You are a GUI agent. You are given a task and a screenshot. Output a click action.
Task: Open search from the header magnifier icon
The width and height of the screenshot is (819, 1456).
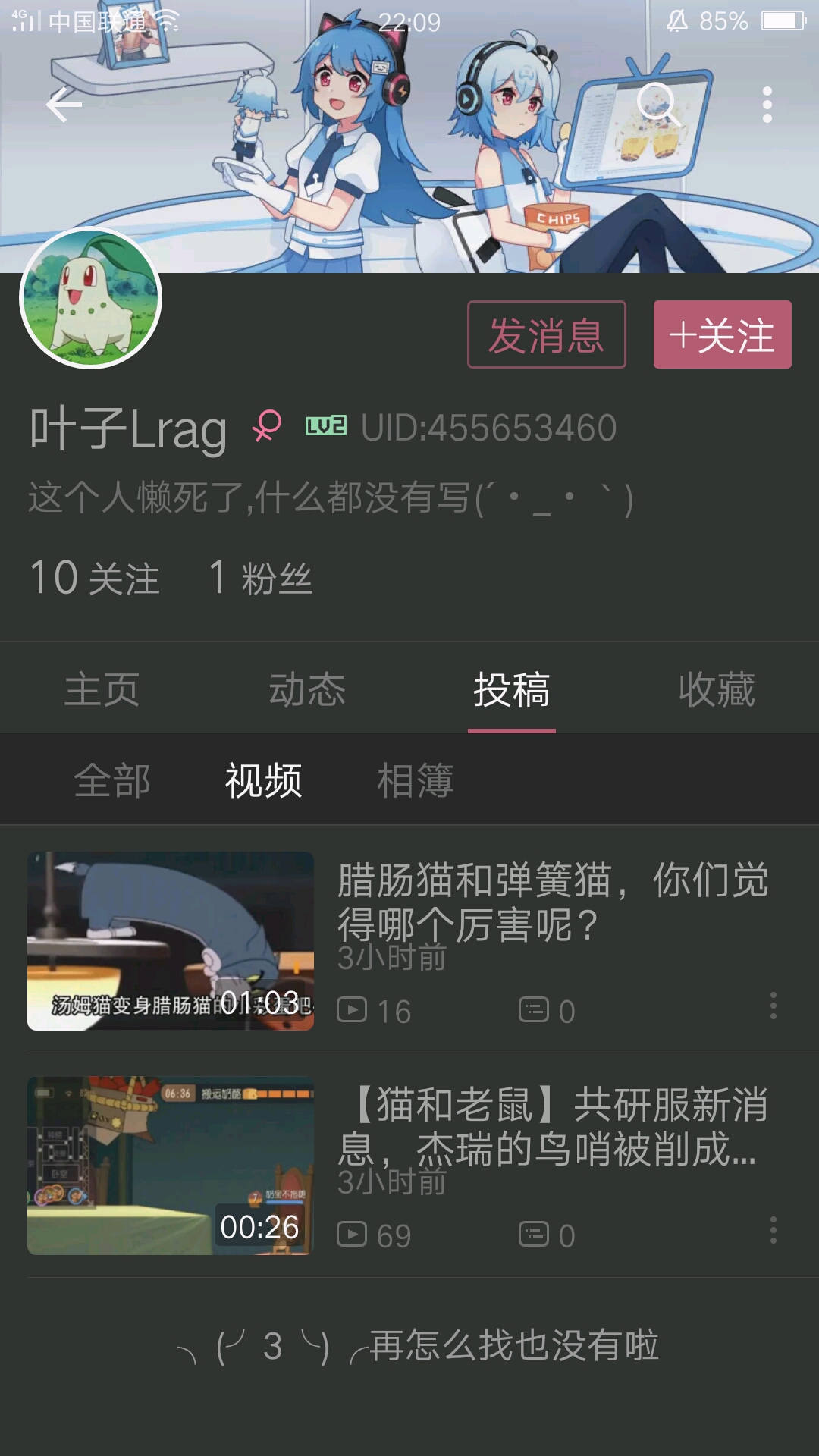coord(657,104)
